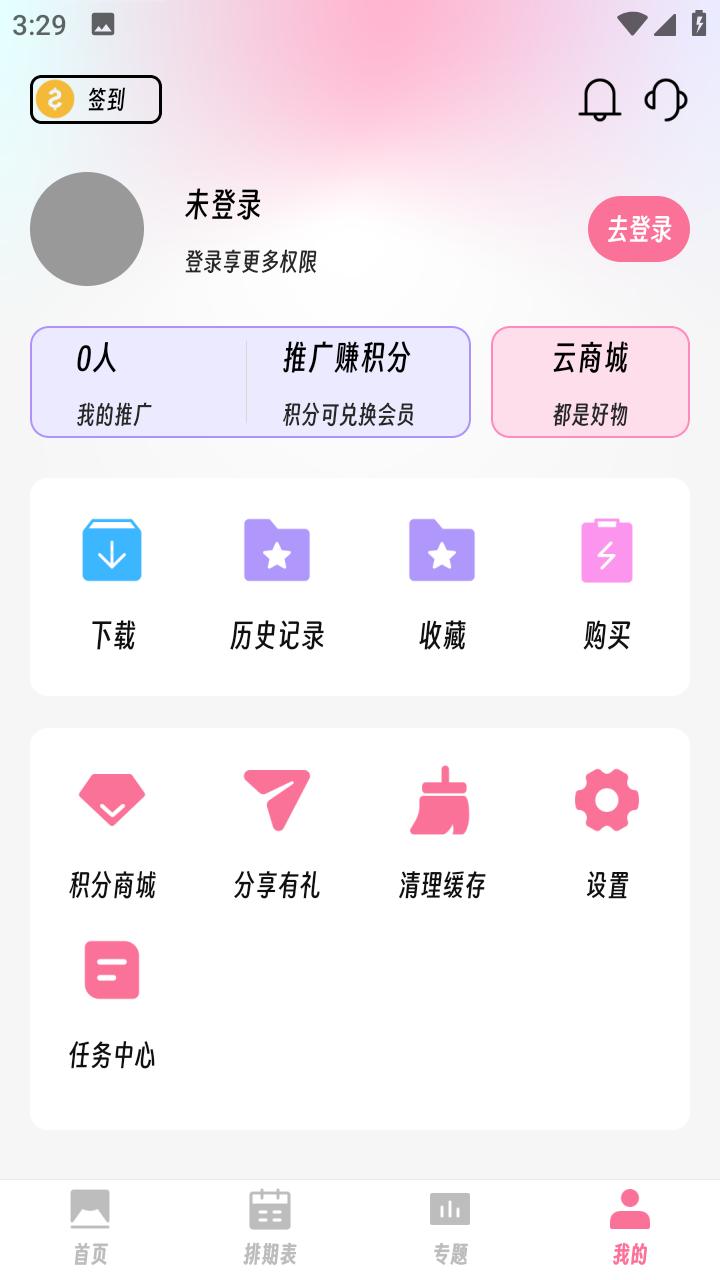Open the 云商城 store card

[590, 381]
